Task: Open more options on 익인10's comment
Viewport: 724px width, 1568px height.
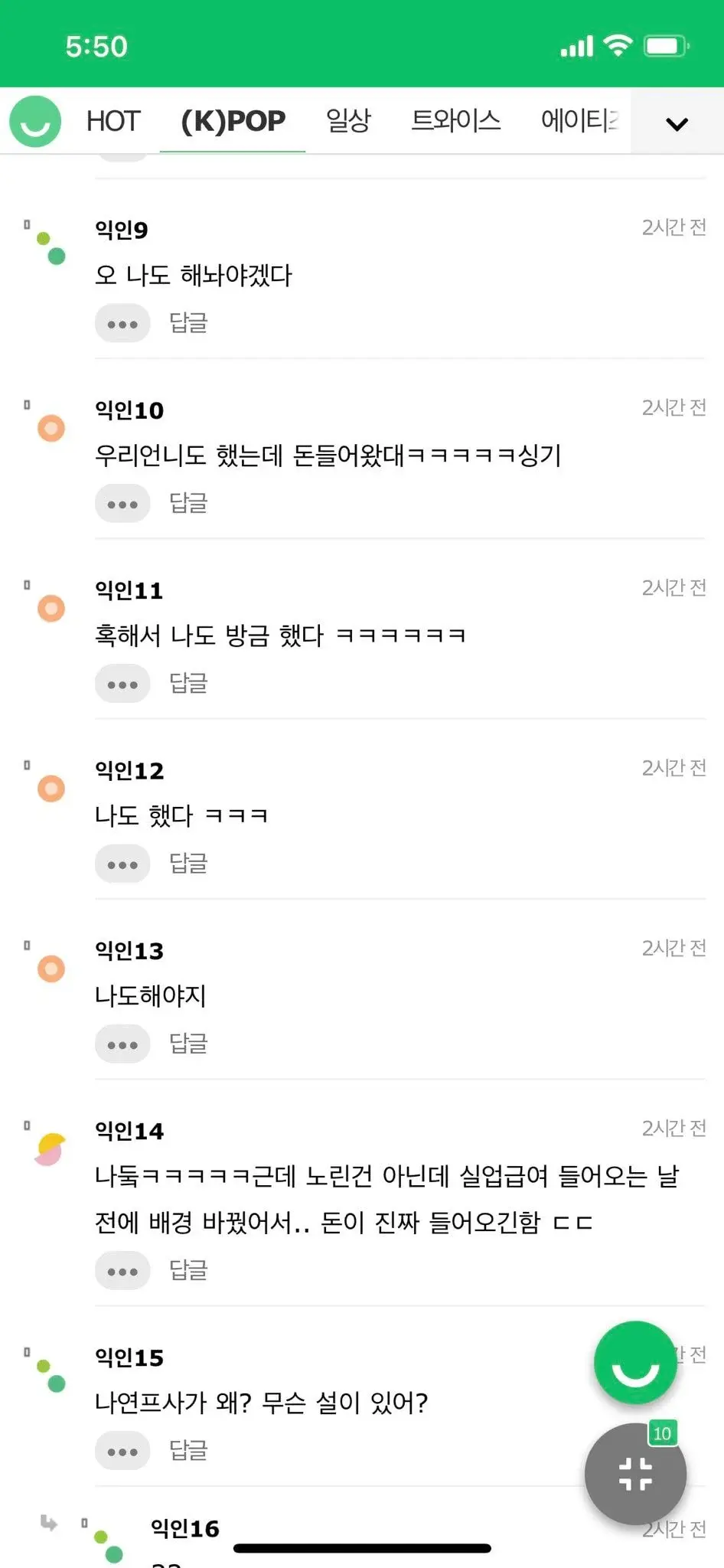Action: [x=122, y=503]
